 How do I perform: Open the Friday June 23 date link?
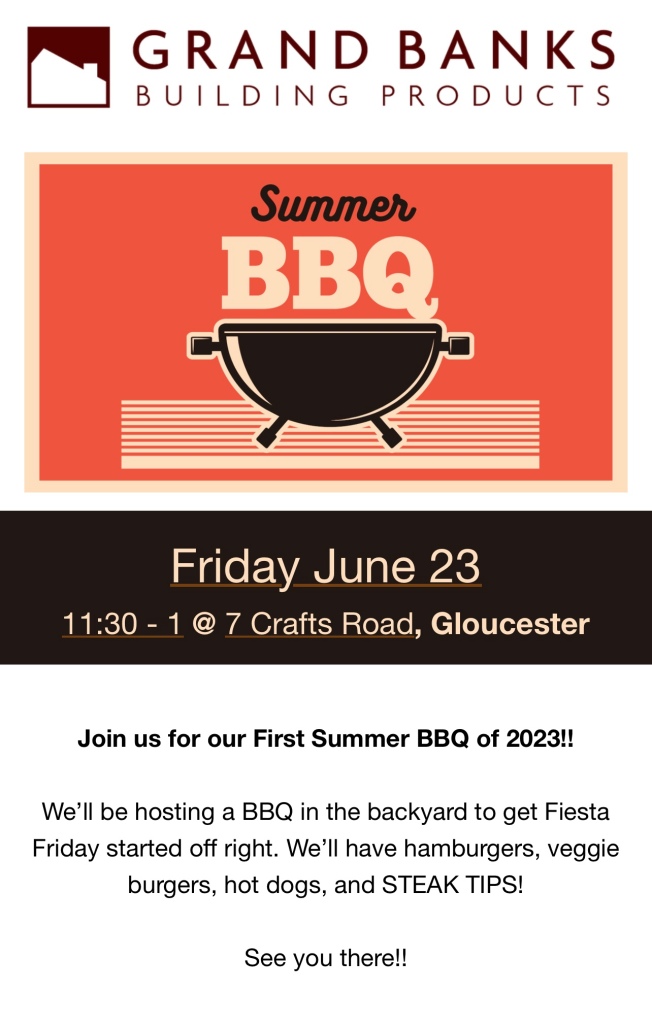325,566
